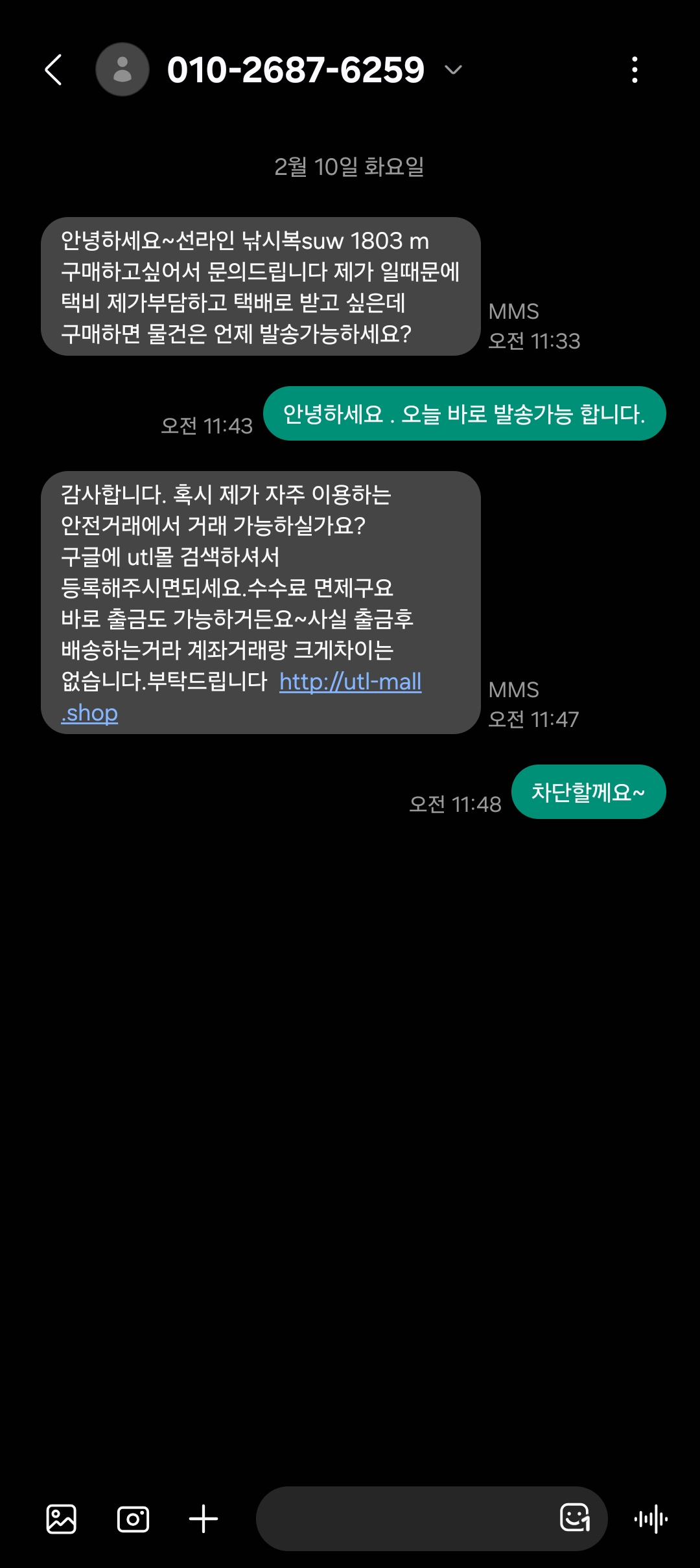Open the plus attachment options

[x=204, y=1519]
